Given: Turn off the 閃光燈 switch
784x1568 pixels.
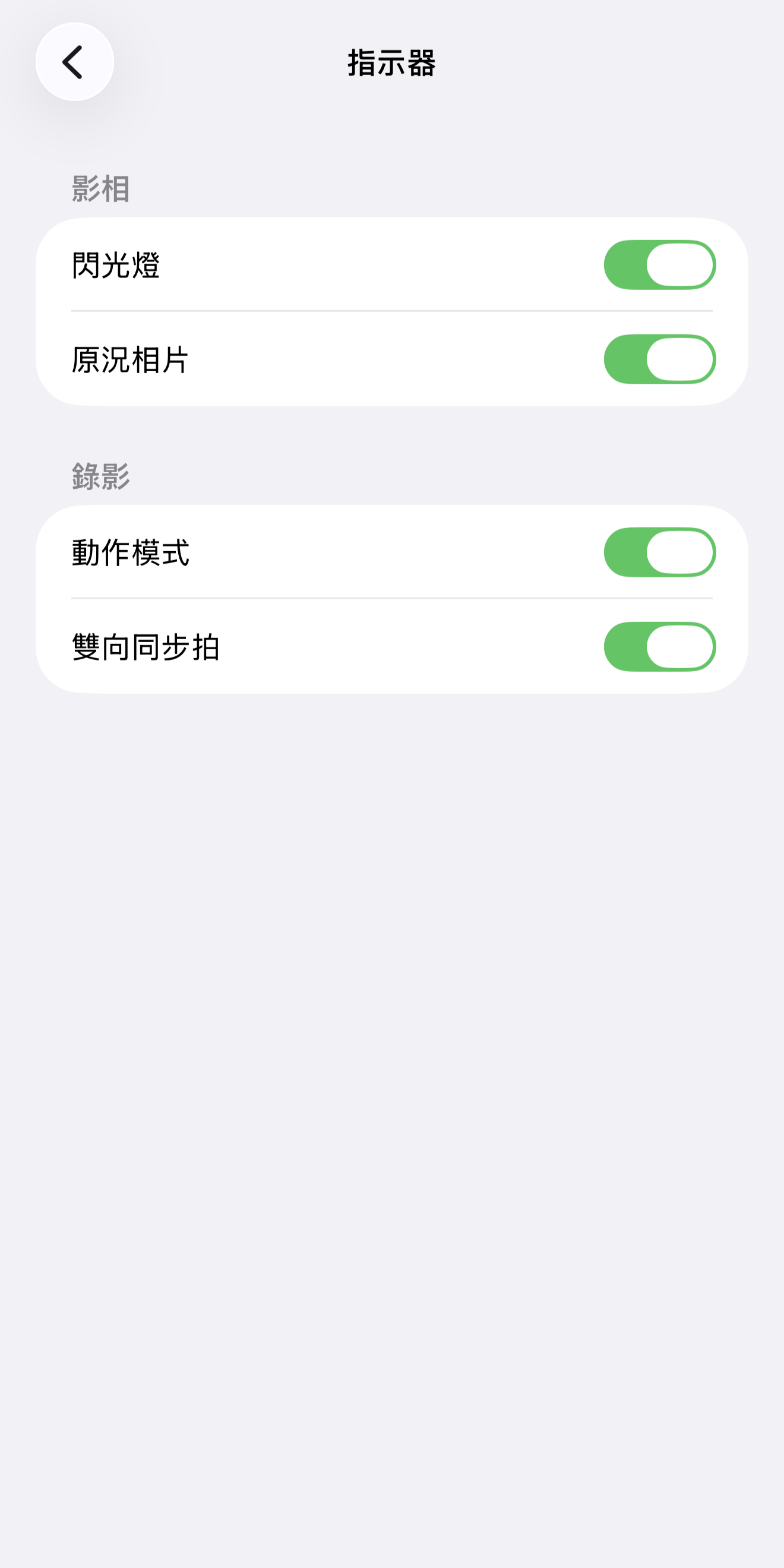Looking at the screenshot, I should pyautogui.click(x=659, y=265).
